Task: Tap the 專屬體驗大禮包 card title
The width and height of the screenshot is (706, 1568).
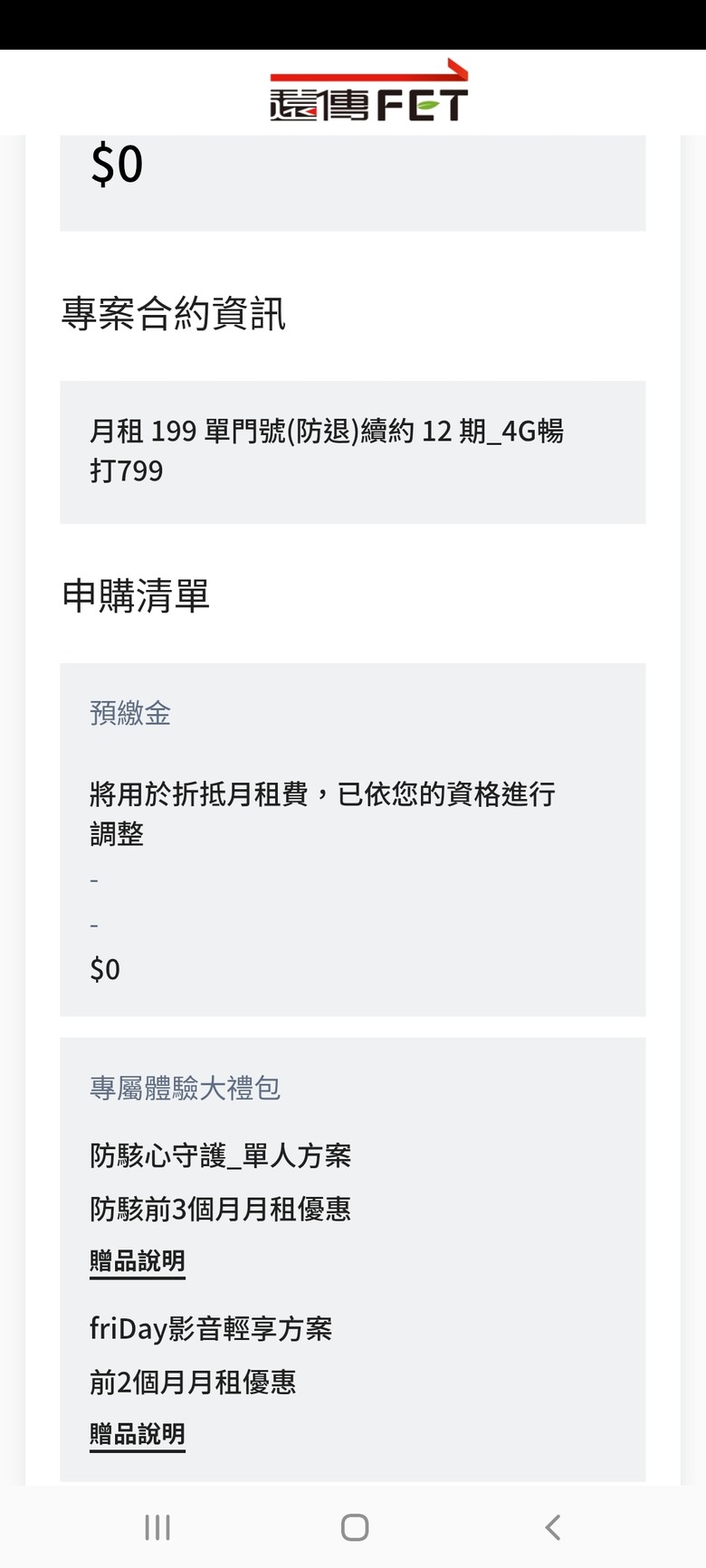Action: [x=185, y=1089]
